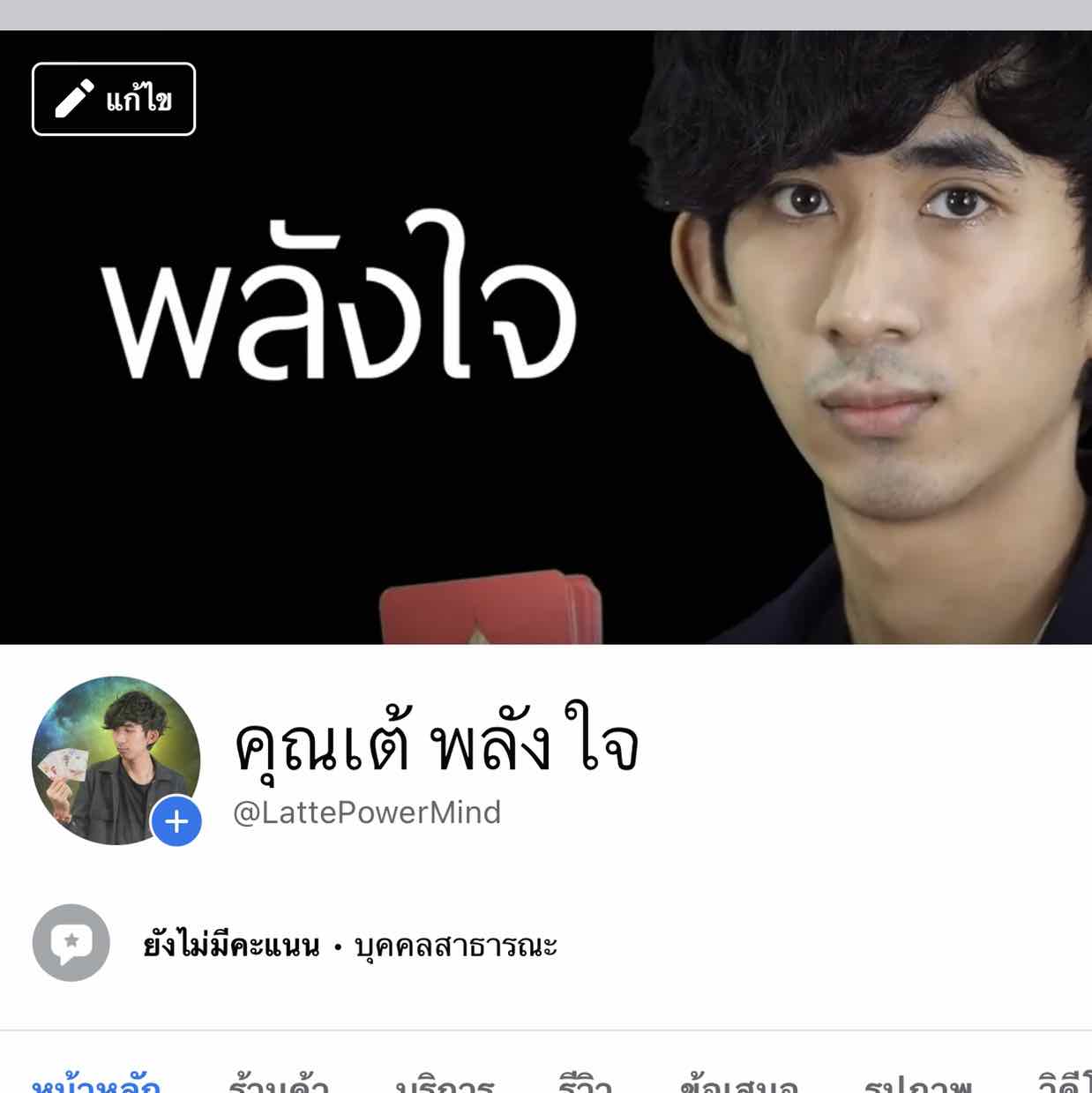Open the ยังไม่มีคะแนน ratings row
Image resolution: width=1092 pixels, height=1093 pixels.
click(231, 945)
